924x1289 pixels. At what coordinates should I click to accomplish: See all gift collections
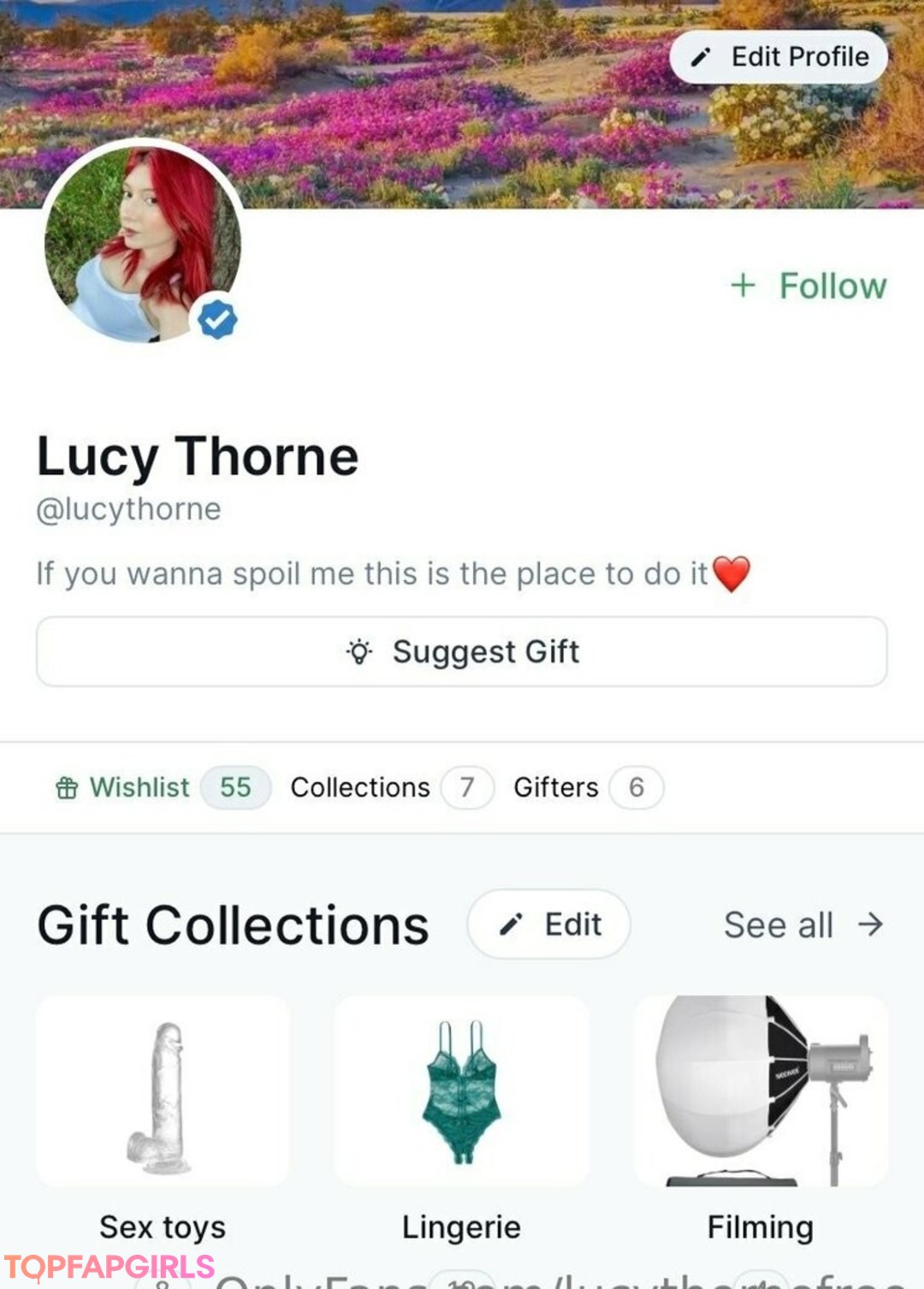coord(803,924)
